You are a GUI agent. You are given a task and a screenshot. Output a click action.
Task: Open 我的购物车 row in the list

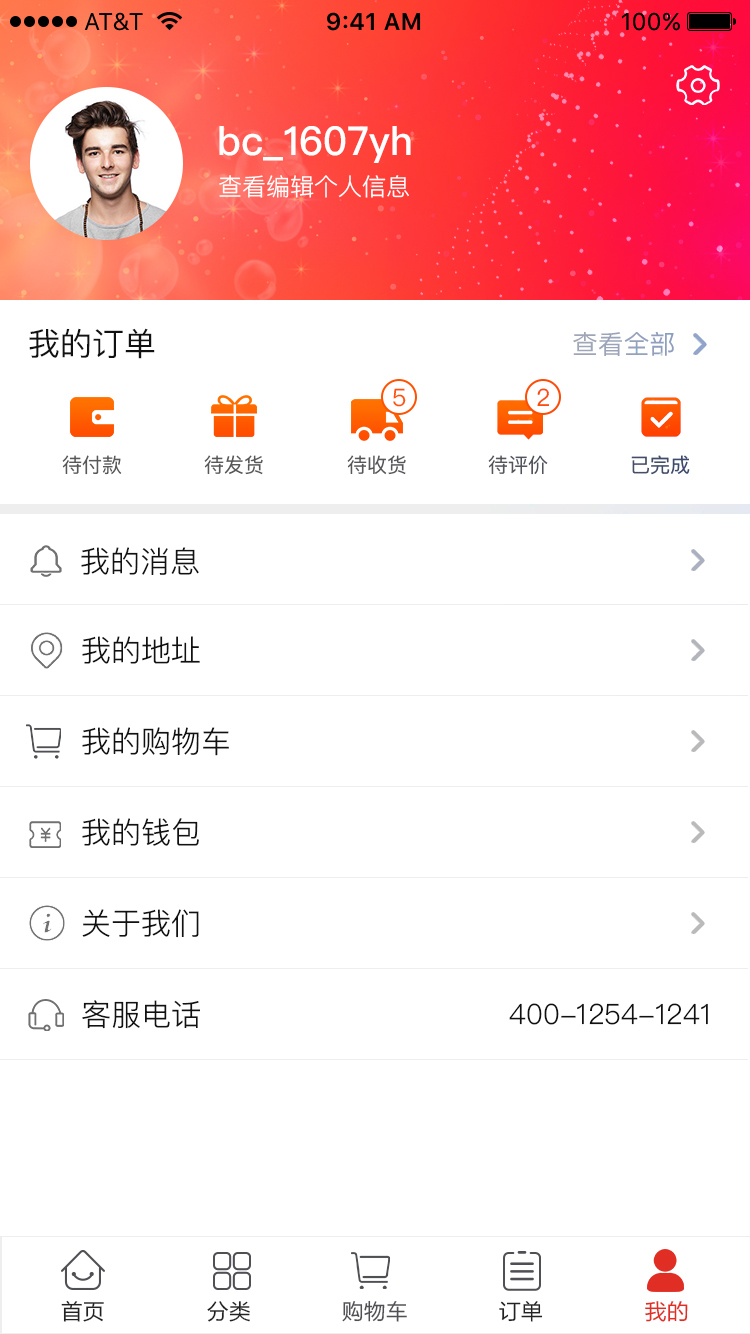[x=374, y=742]
